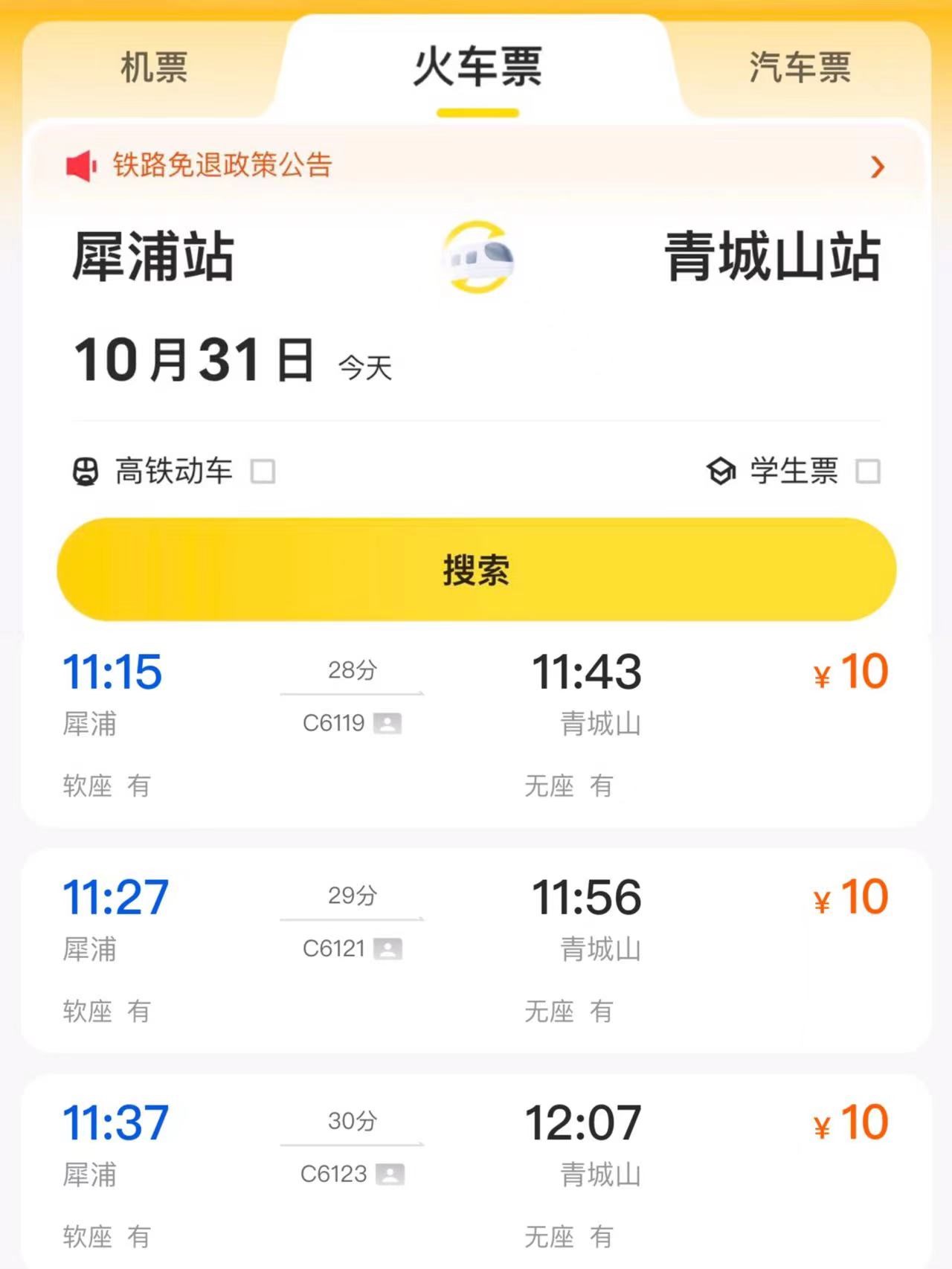Enable the 学生票 checkbox

(868, 472)
